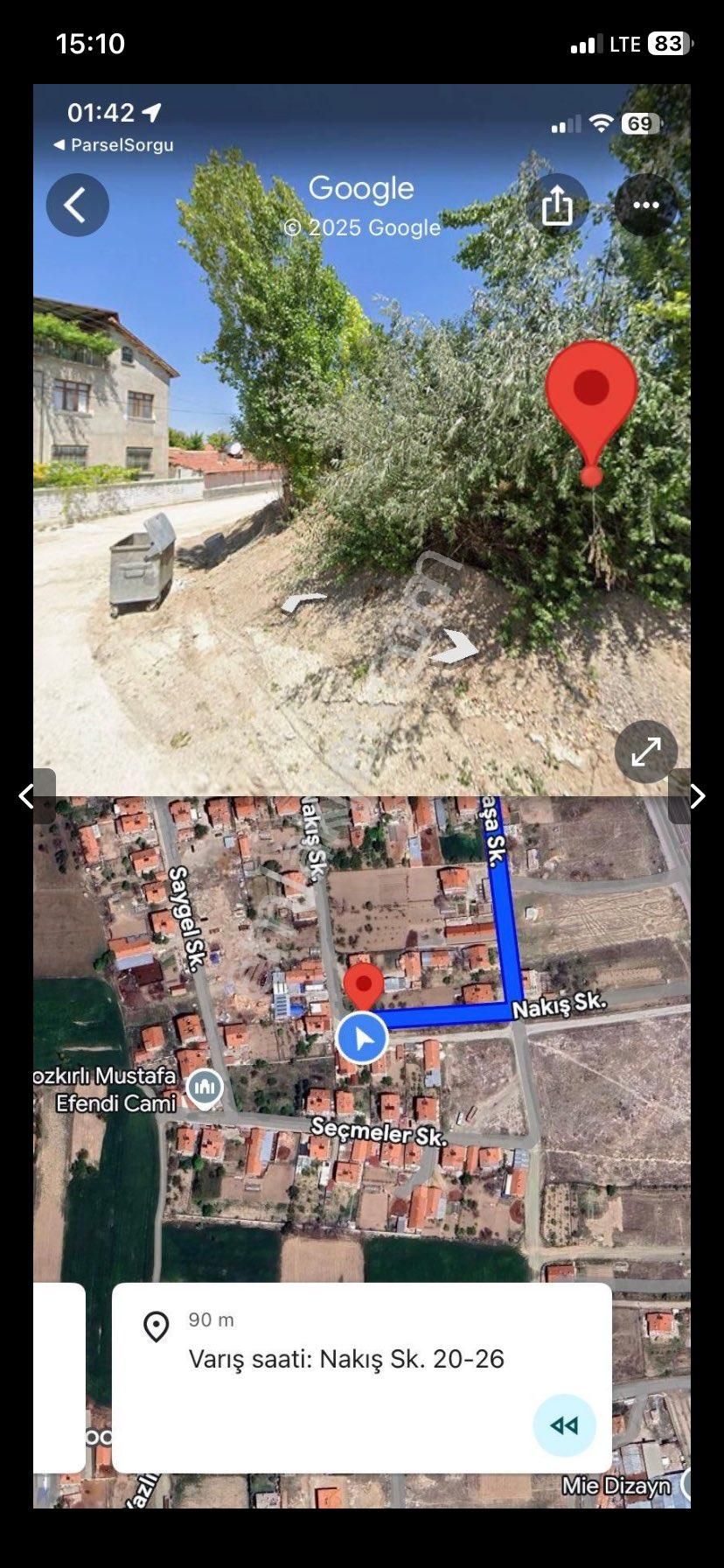Collapse view with the left chevron
The image size is (724, 1568).
tap(25, 796)
